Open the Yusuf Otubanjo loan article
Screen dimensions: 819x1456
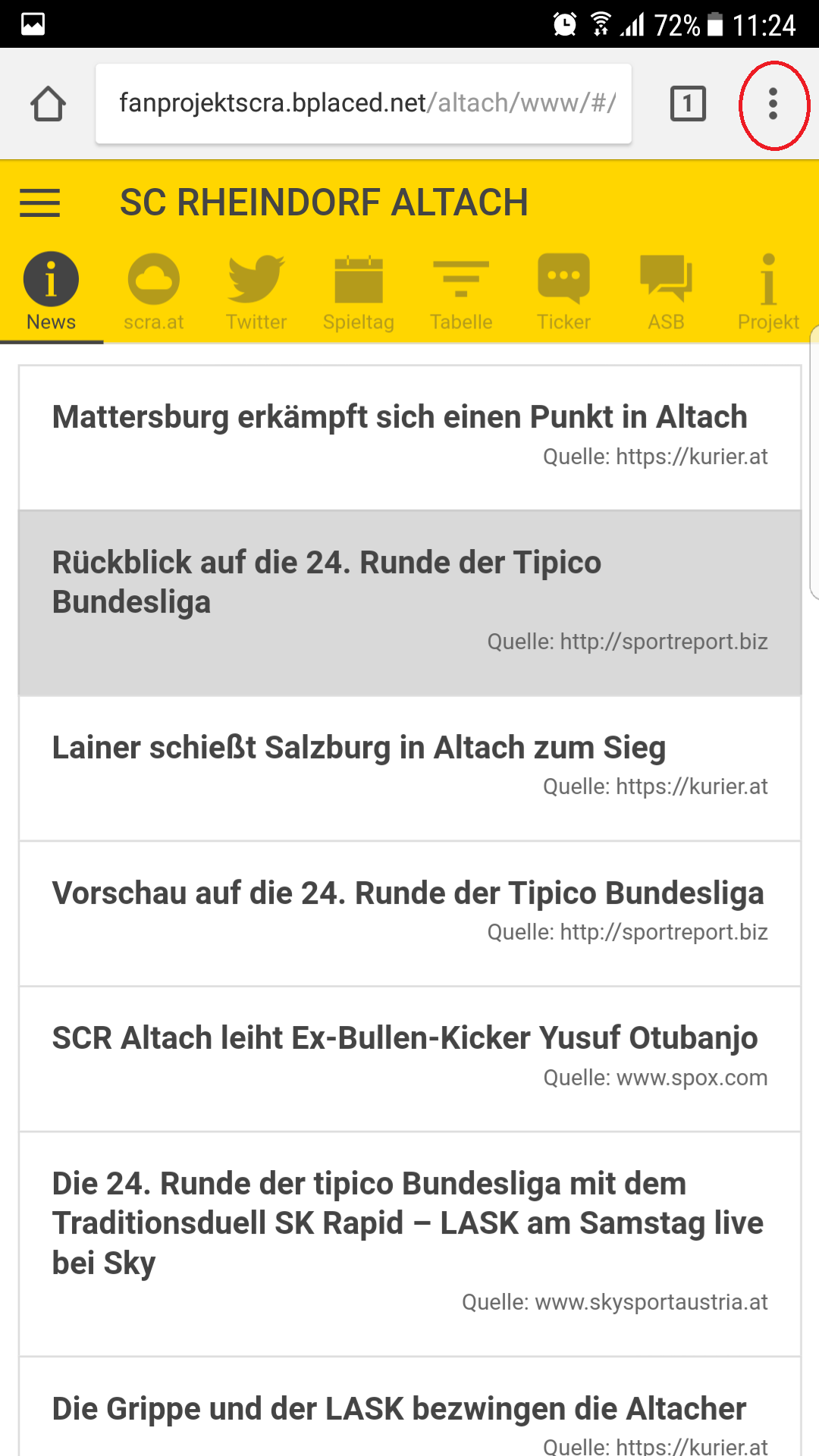(409, 1059)
